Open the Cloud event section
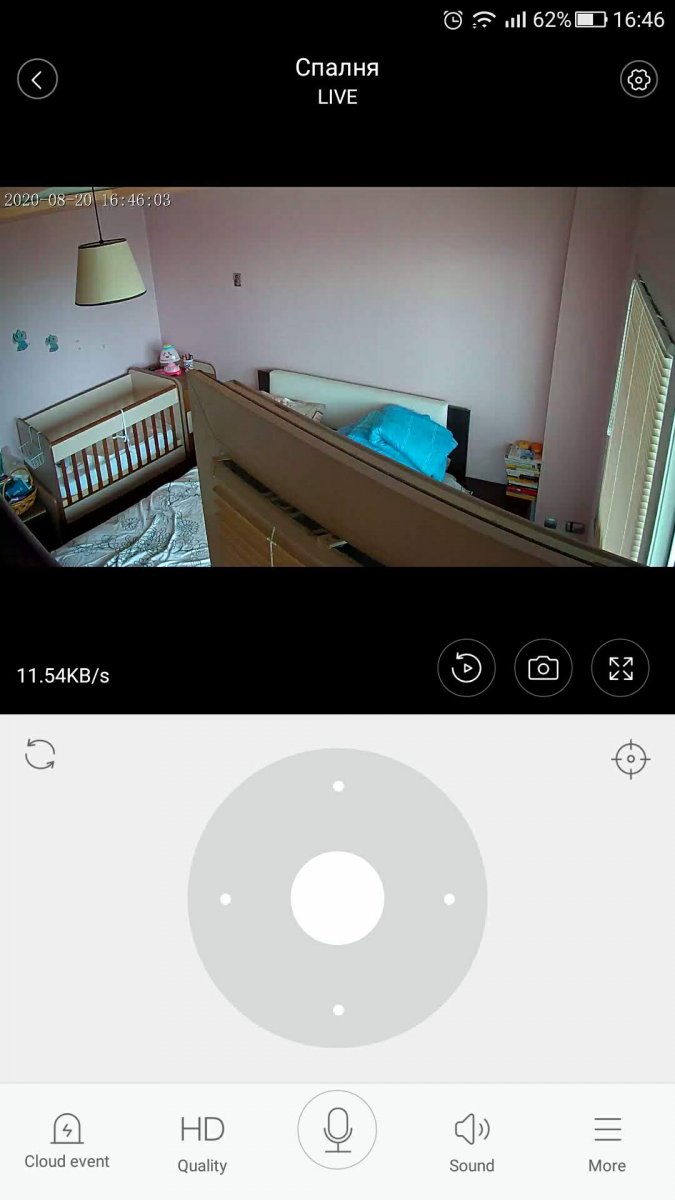675x1200 pixels. tap(67, 1141)
